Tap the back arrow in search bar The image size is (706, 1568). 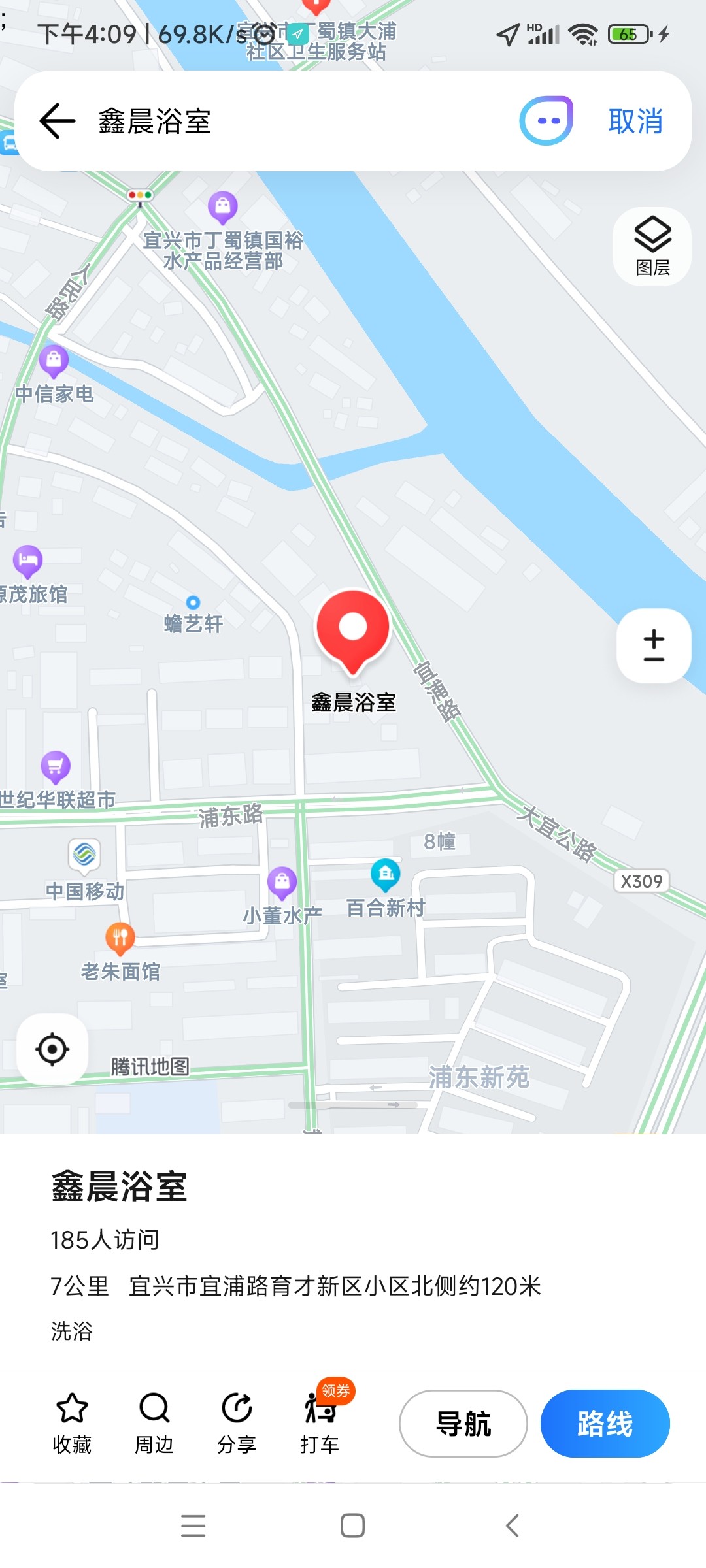point(56,121)
